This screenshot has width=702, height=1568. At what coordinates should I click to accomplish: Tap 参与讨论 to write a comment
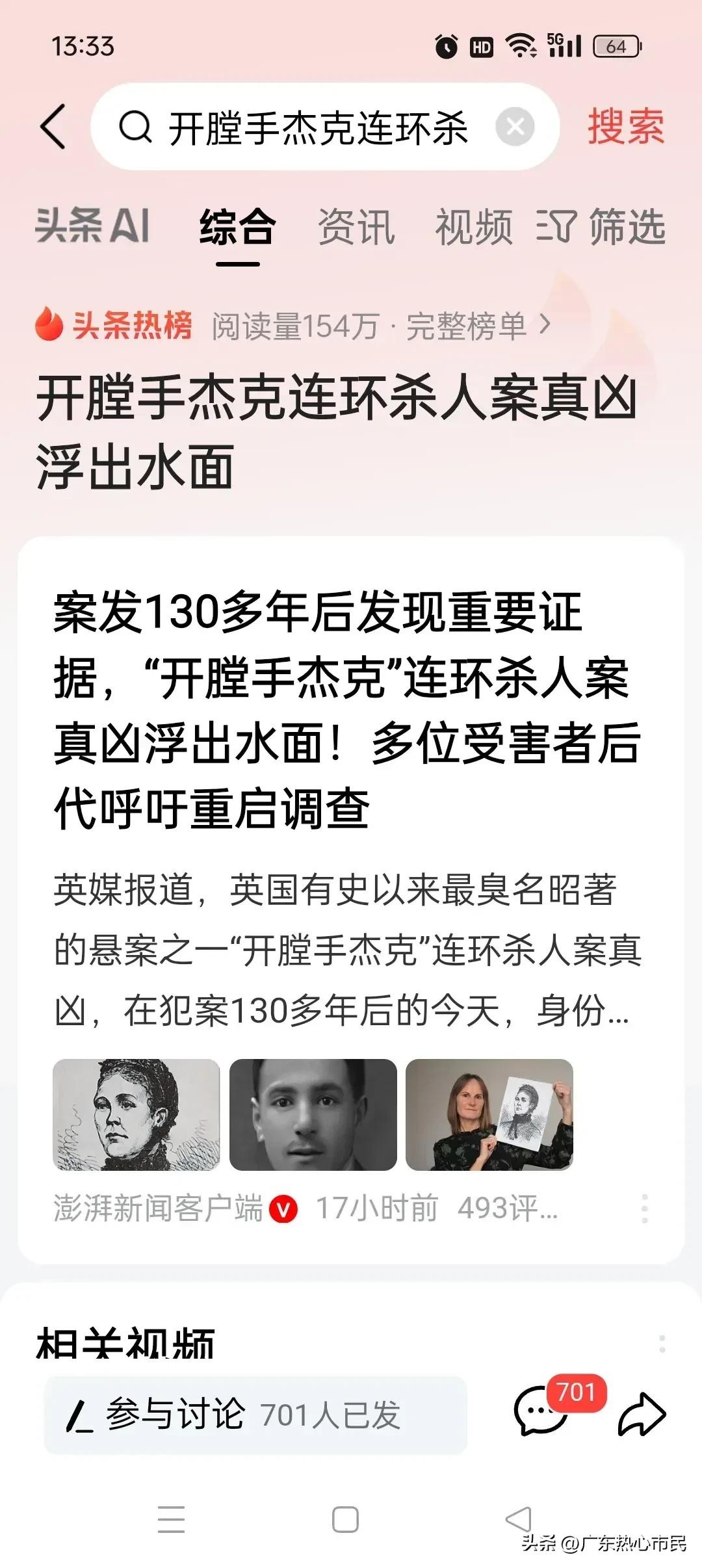(255, 1415)
